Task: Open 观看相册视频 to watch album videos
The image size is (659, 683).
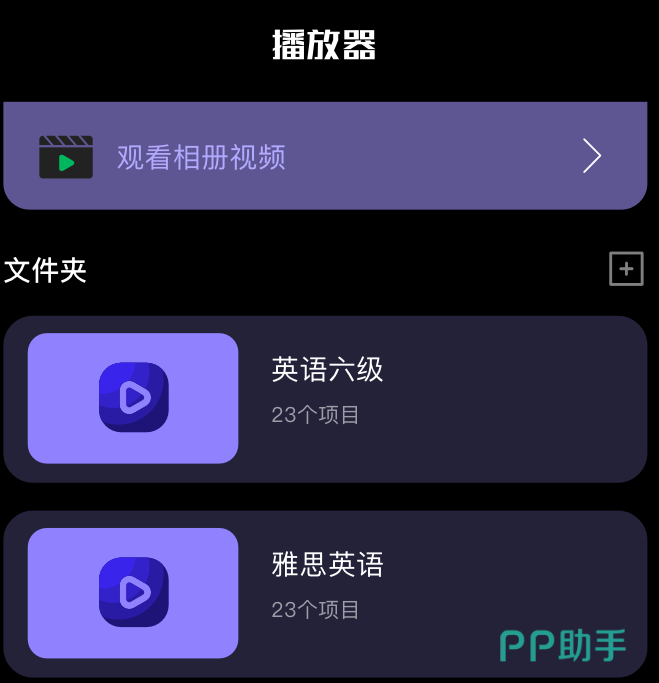Action: (x=325, y=156)
